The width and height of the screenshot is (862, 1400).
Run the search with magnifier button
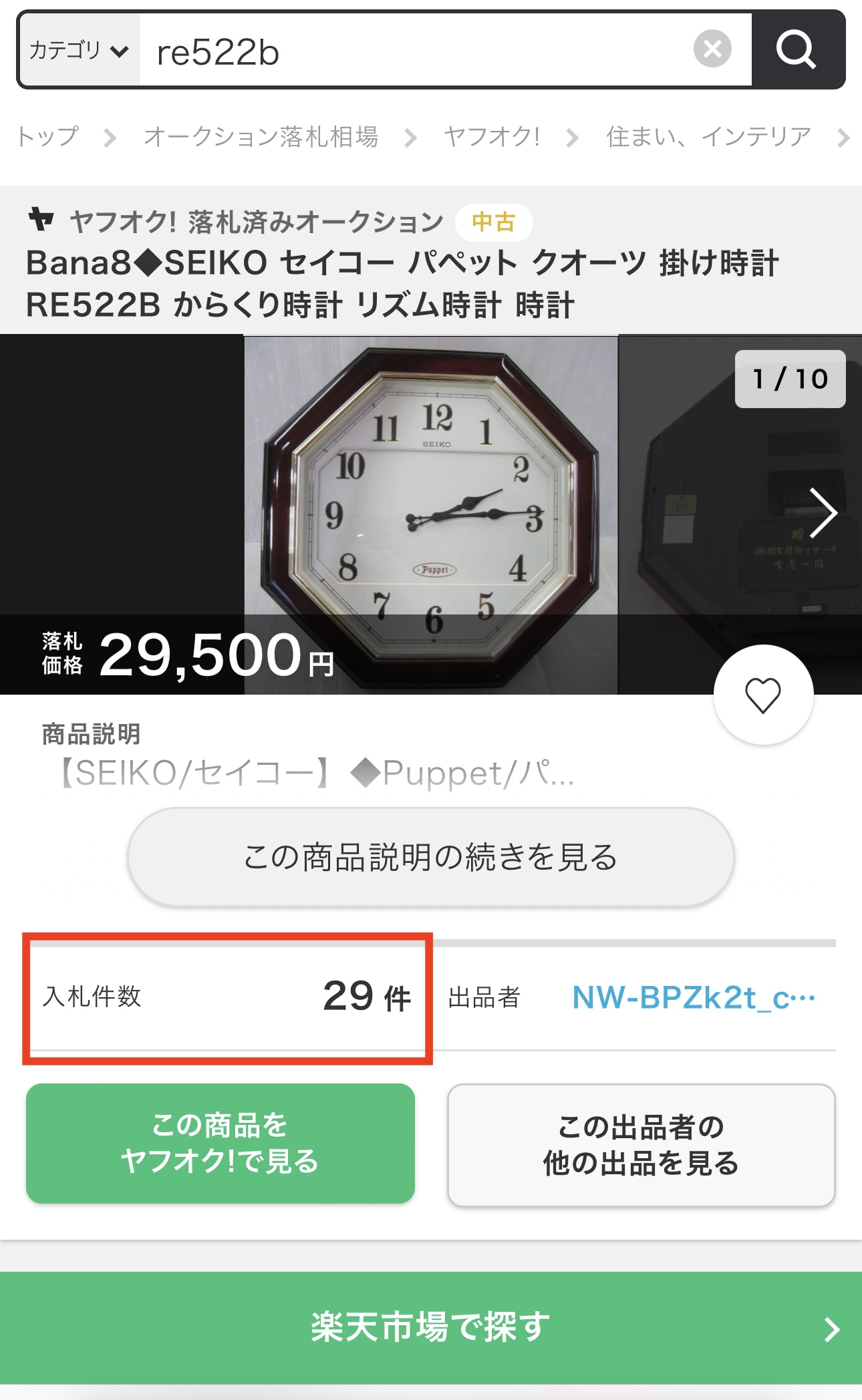coord(797,49)
